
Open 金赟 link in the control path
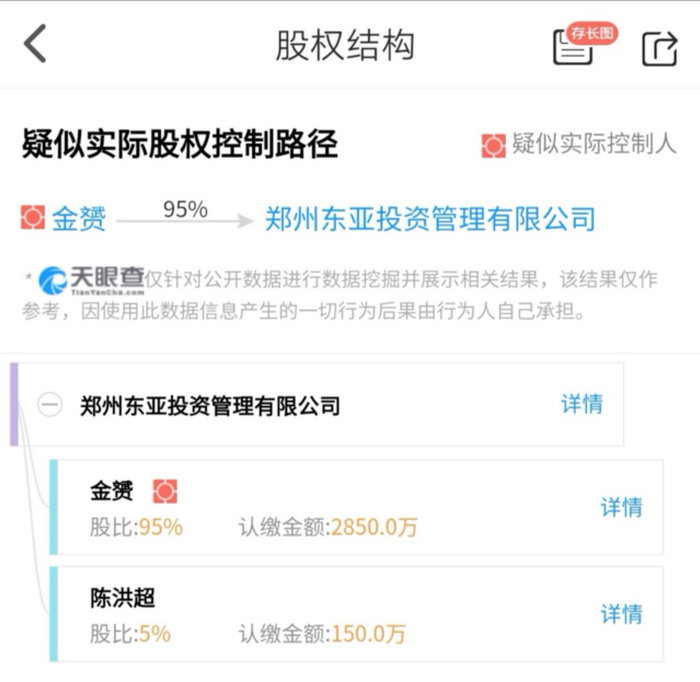[79, 218]
